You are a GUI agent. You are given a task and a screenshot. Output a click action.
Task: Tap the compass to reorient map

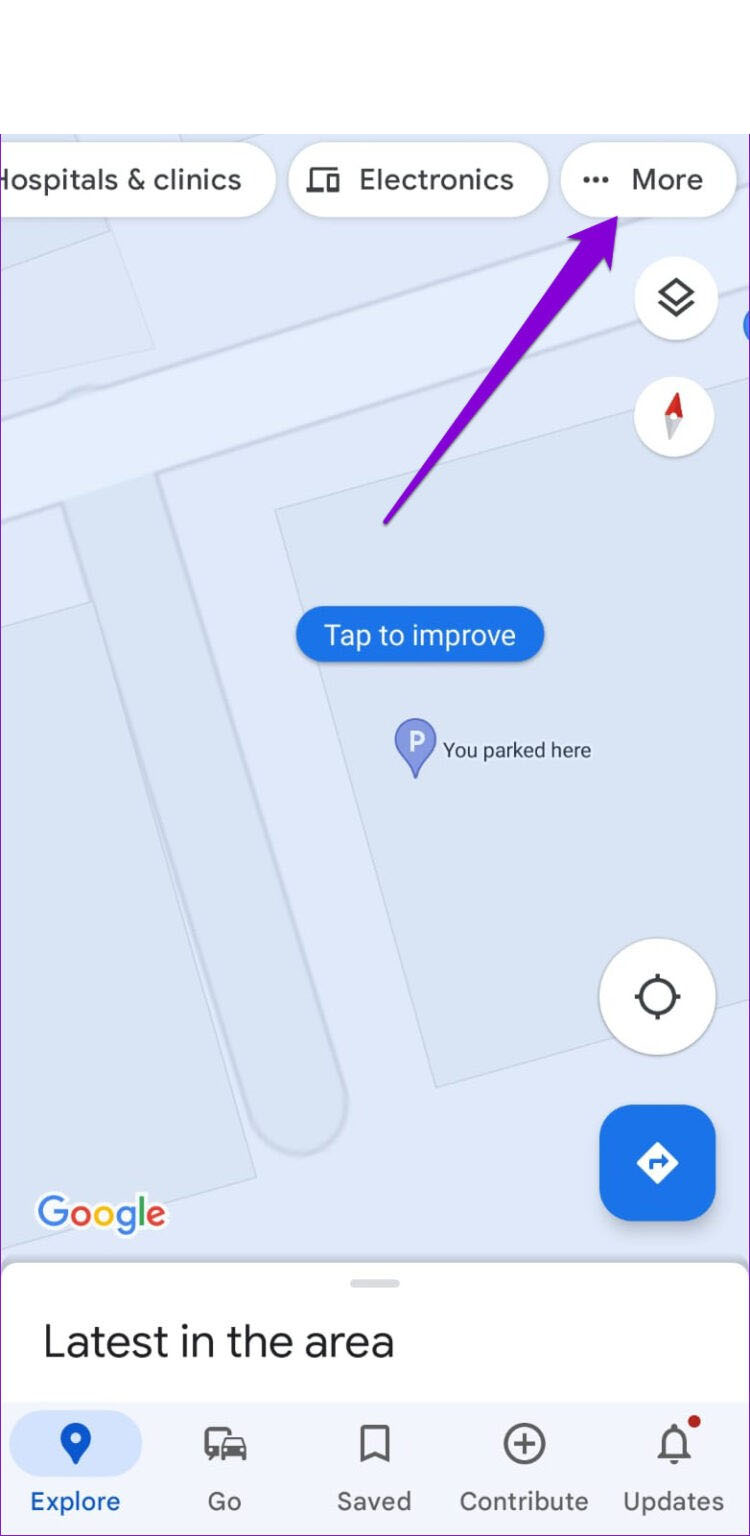(674, 417)
